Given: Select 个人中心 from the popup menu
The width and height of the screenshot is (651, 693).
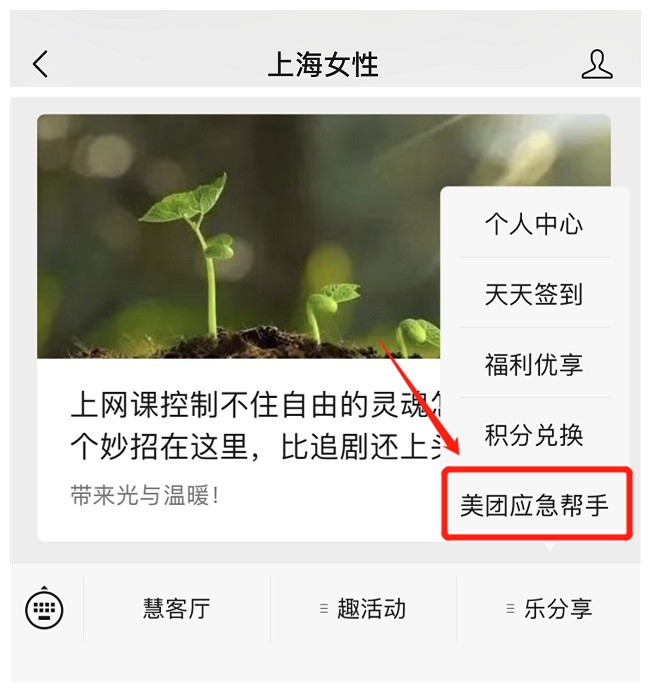Looking at the screenshot, I should point(534,223).
